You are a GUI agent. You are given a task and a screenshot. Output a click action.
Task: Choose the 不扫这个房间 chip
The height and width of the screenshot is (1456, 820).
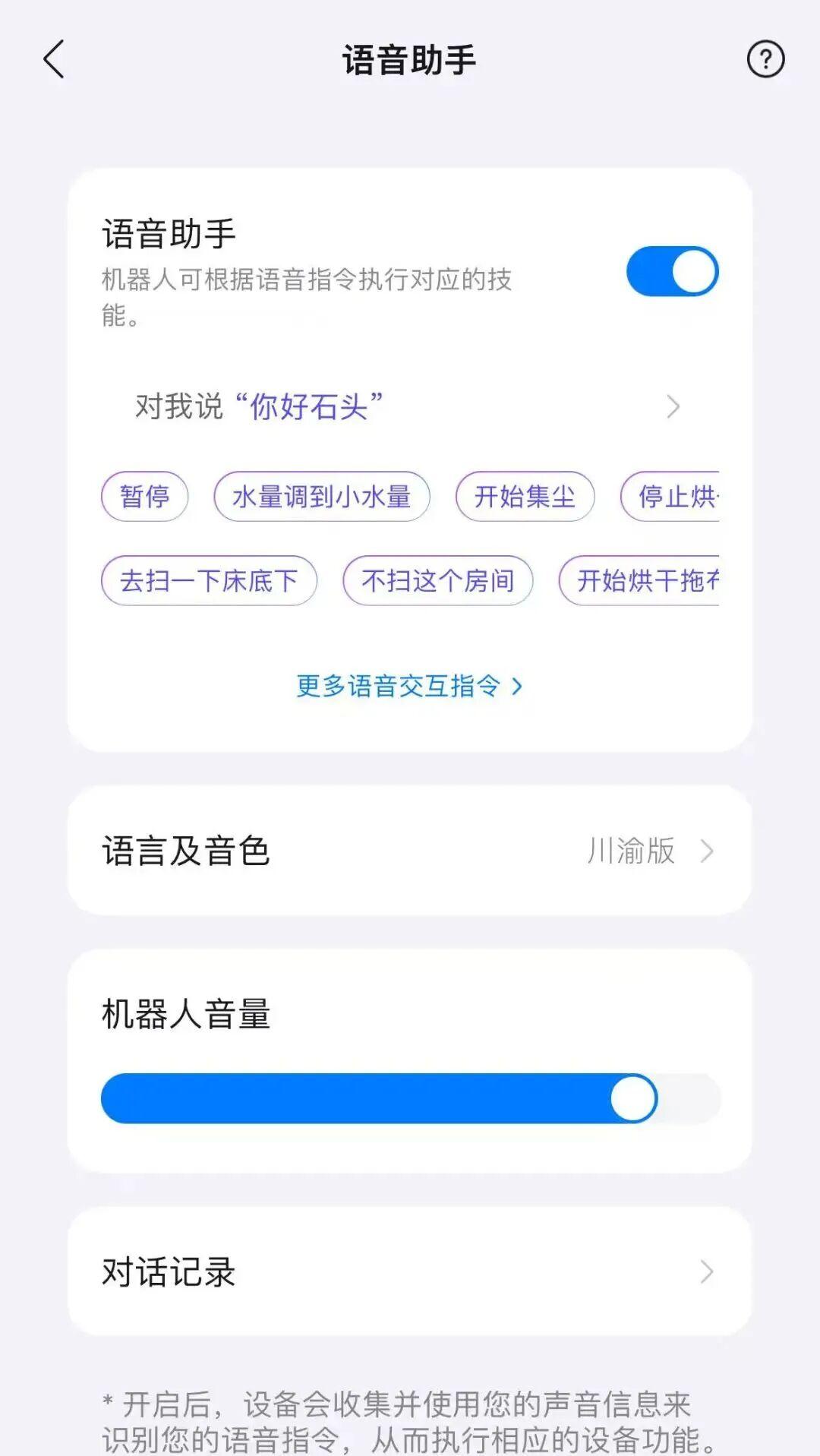[437, 581]
